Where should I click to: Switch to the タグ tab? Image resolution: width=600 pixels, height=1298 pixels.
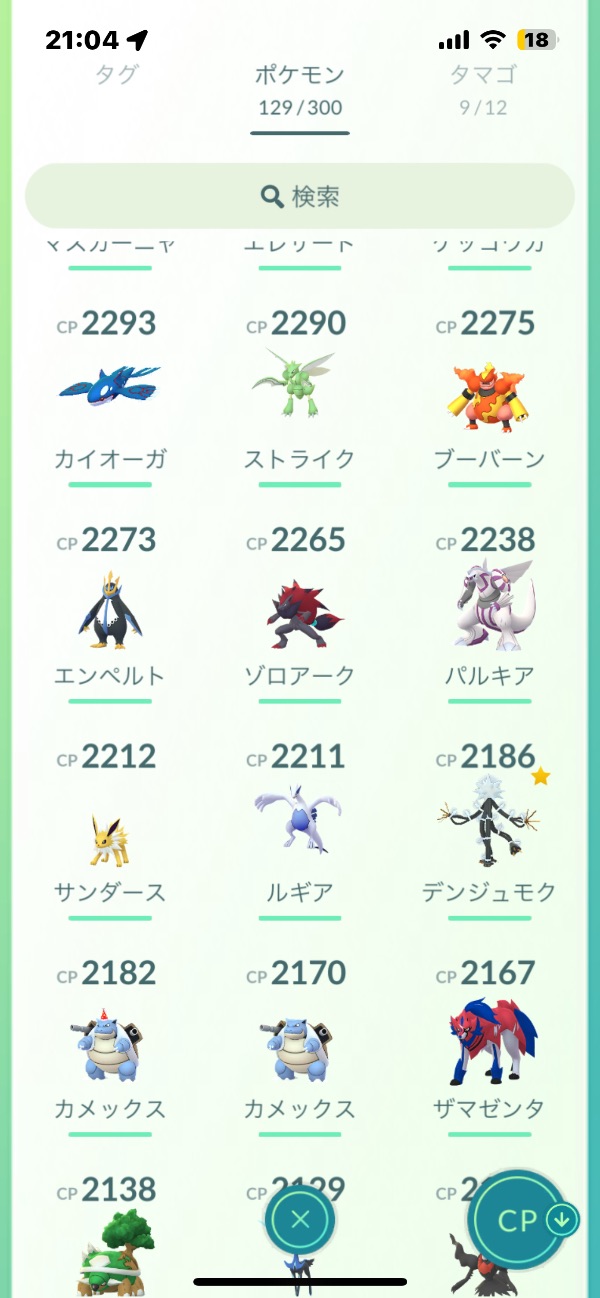(116, 75)
